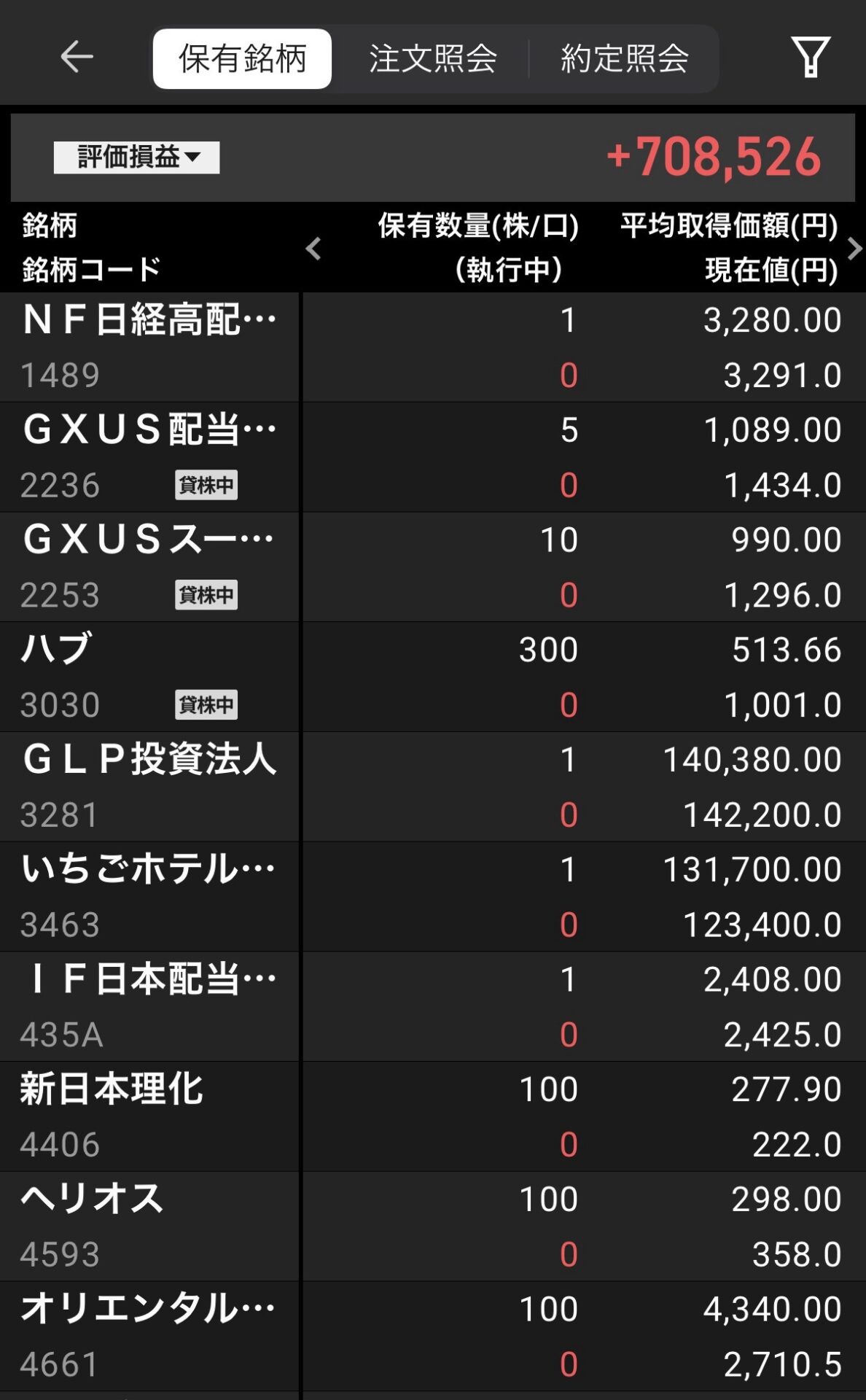Go back using the arrow icon

(x=76, y=58)
